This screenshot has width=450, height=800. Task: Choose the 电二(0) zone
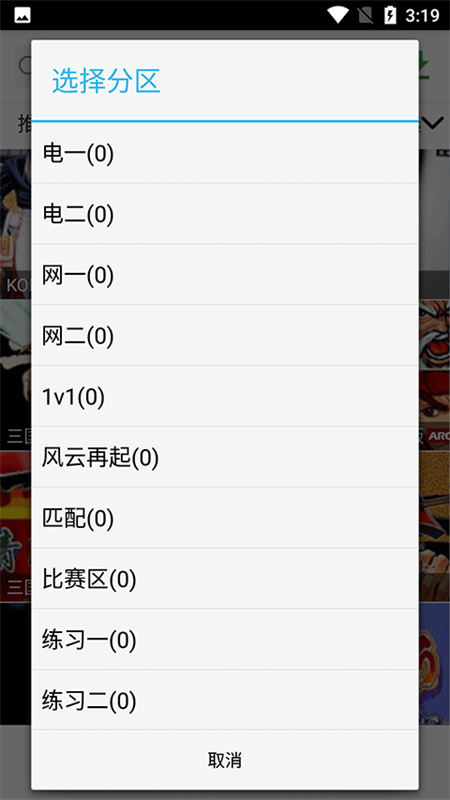coord(225,213)
